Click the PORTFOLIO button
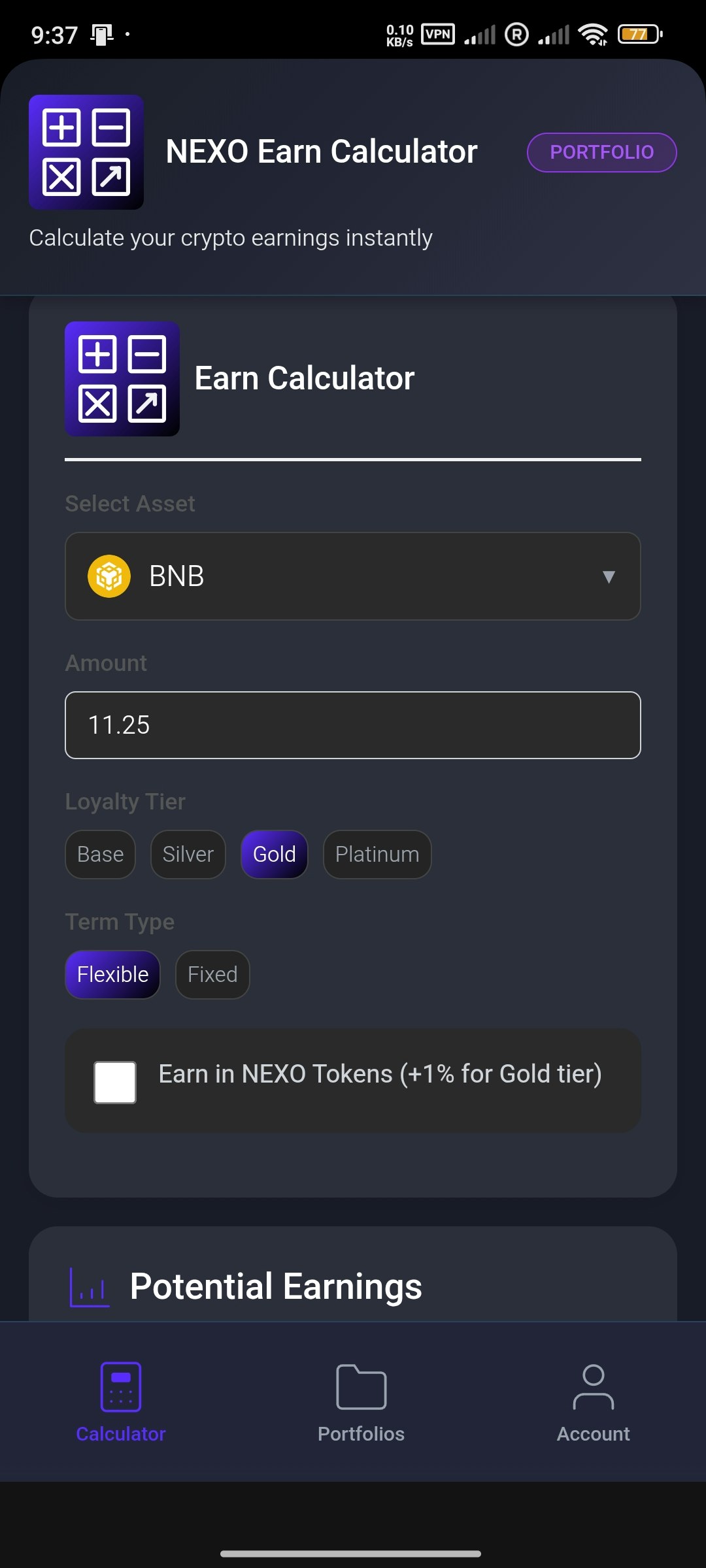Image resolution: width=706 pixels, height=1568 pixels. coord(602,152)
